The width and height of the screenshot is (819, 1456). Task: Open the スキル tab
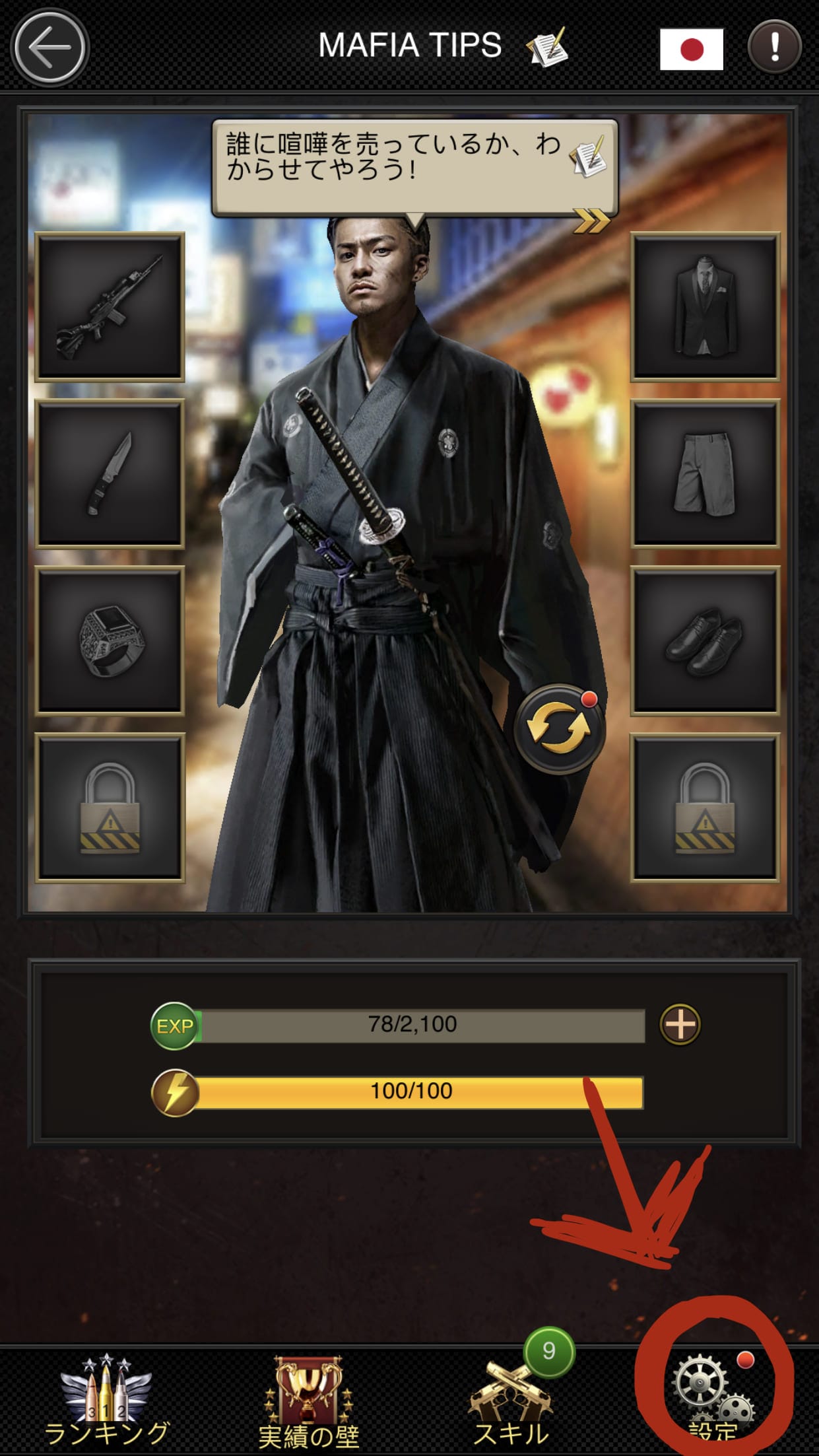click(511, 1400)
